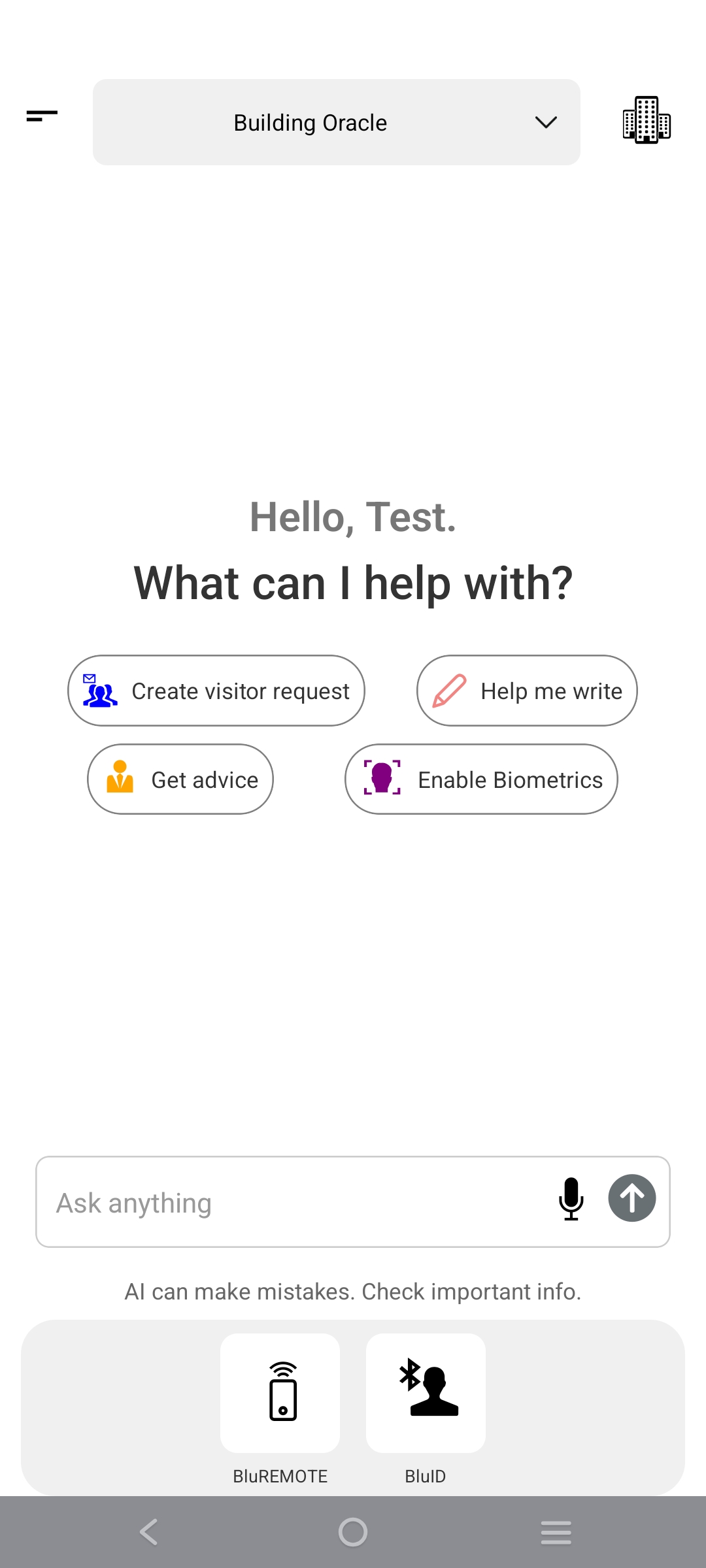Open the building dropdown chevron
The image size is (706, 1568).
click(x=546, y=122)
